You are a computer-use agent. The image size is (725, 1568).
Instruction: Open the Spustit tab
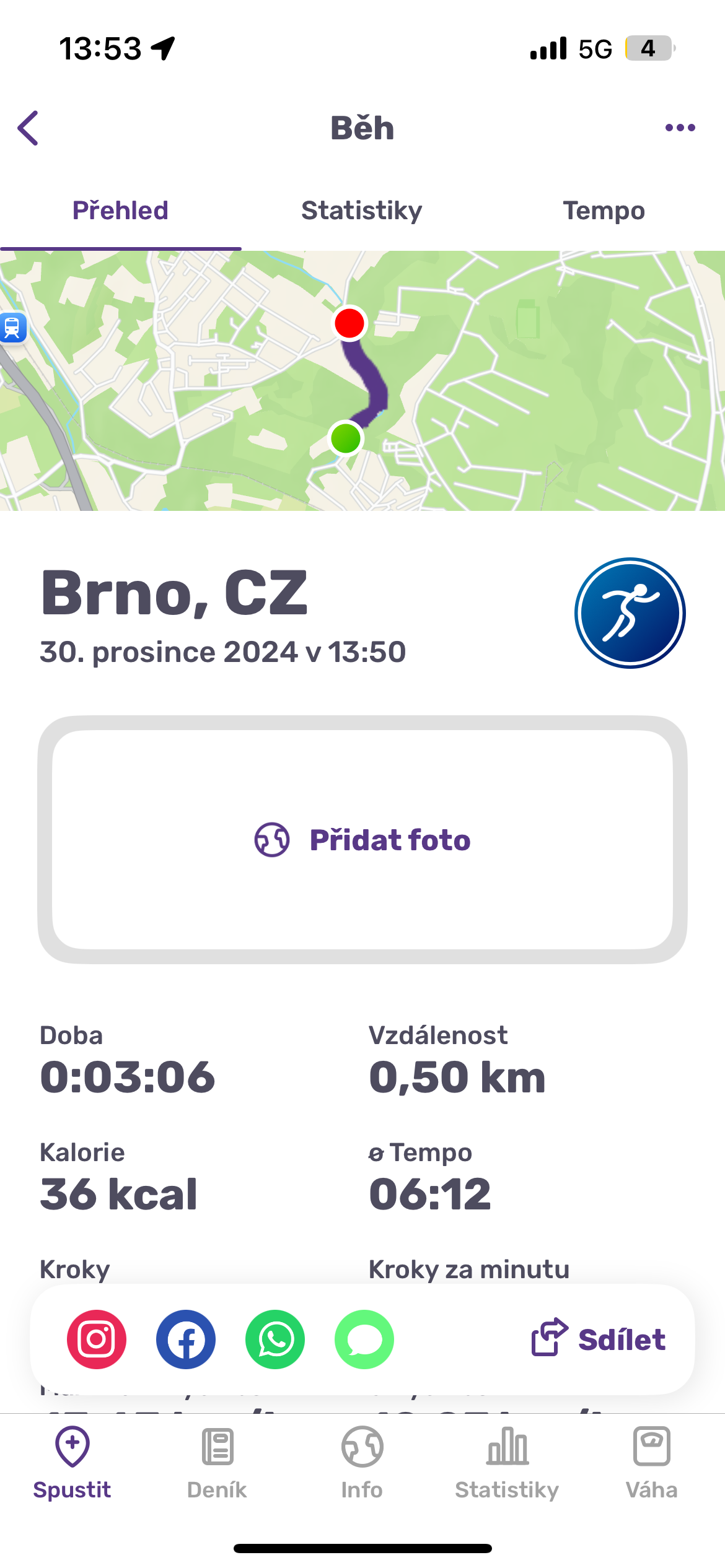click(x=72, y=1463)
